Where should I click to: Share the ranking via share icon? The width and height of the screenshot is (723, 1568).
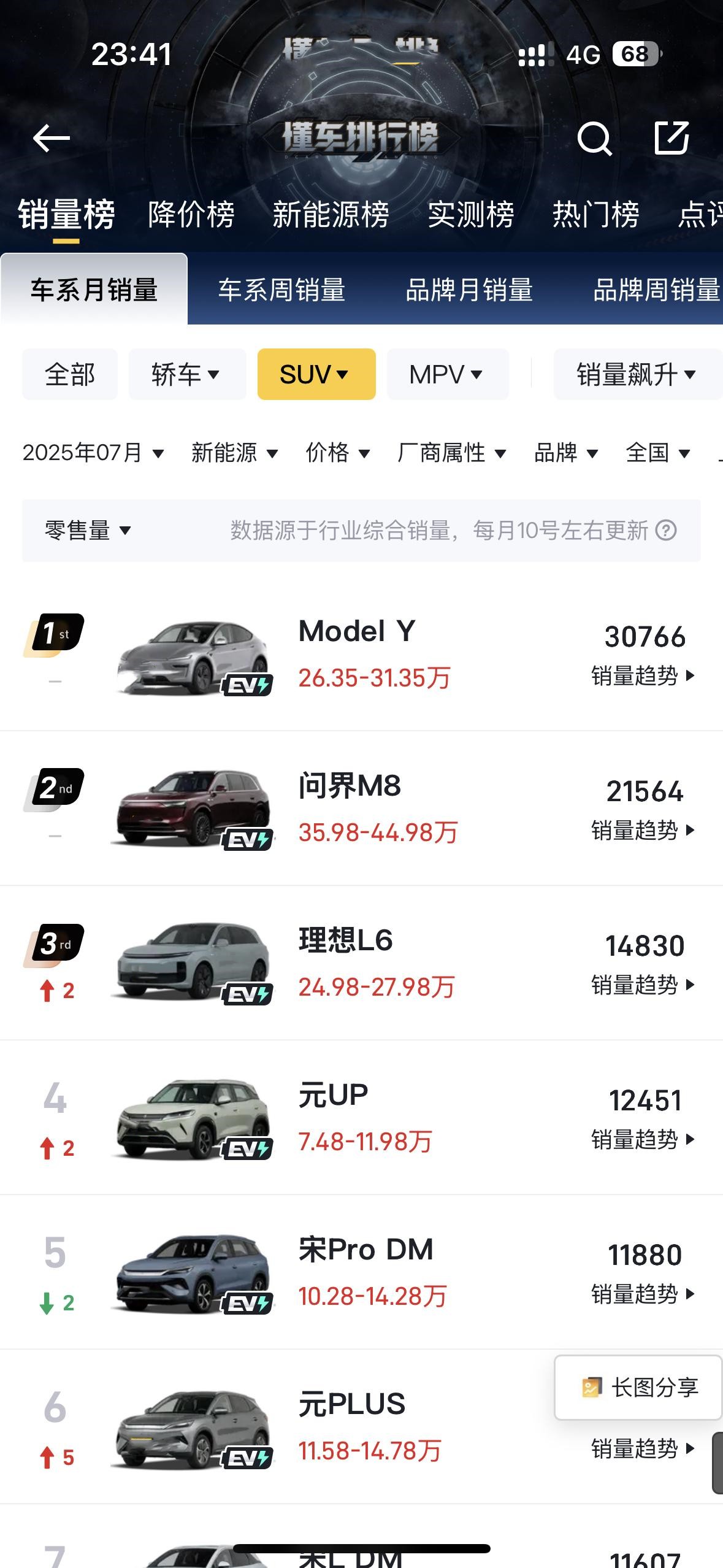pos(672,137)
